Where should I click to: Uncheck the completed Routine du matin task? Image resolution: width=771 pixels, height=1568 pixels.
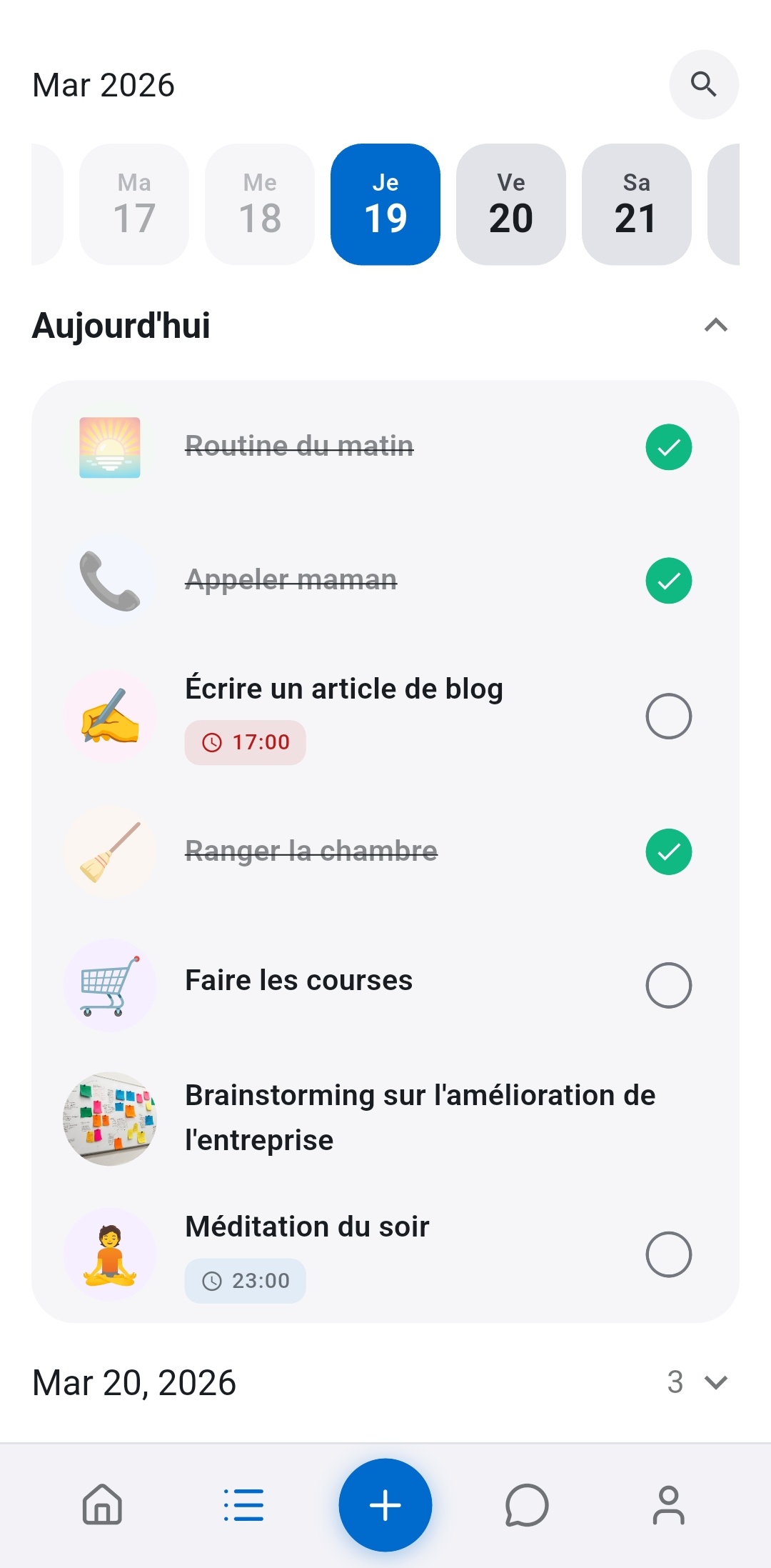(x=668, y=446)
